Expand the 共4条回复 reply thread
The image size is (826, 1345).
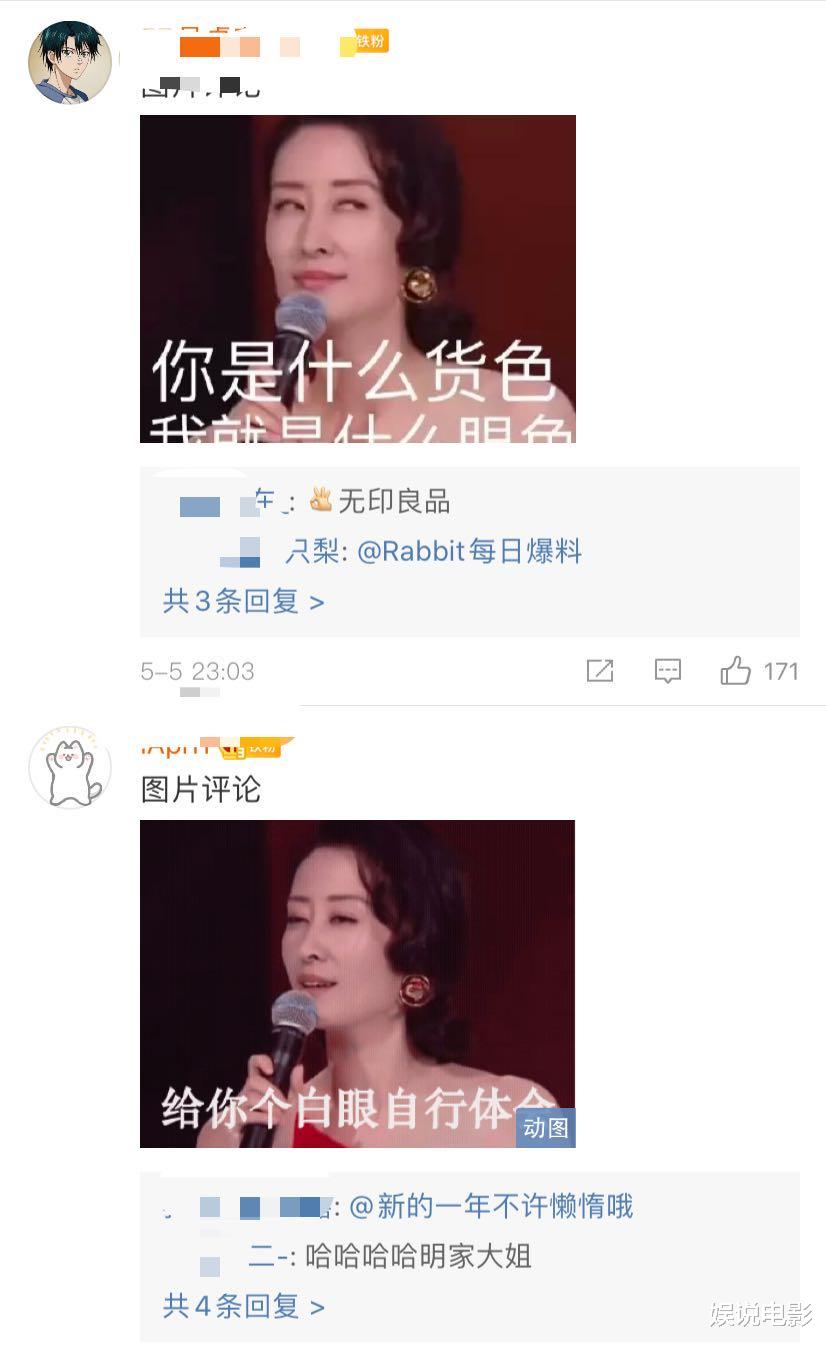[240, 1306]
